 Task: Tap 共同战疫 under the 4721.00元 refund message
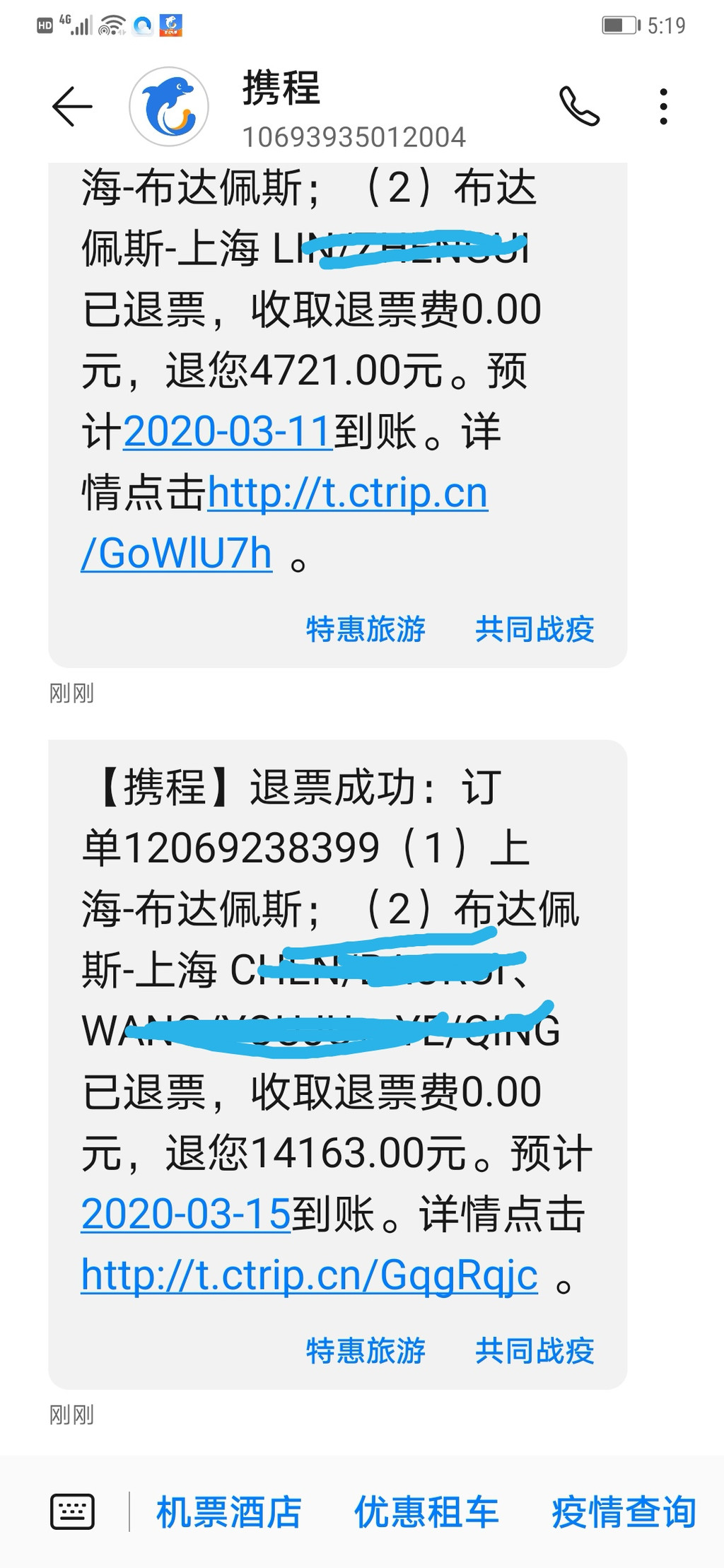(535, 629)
